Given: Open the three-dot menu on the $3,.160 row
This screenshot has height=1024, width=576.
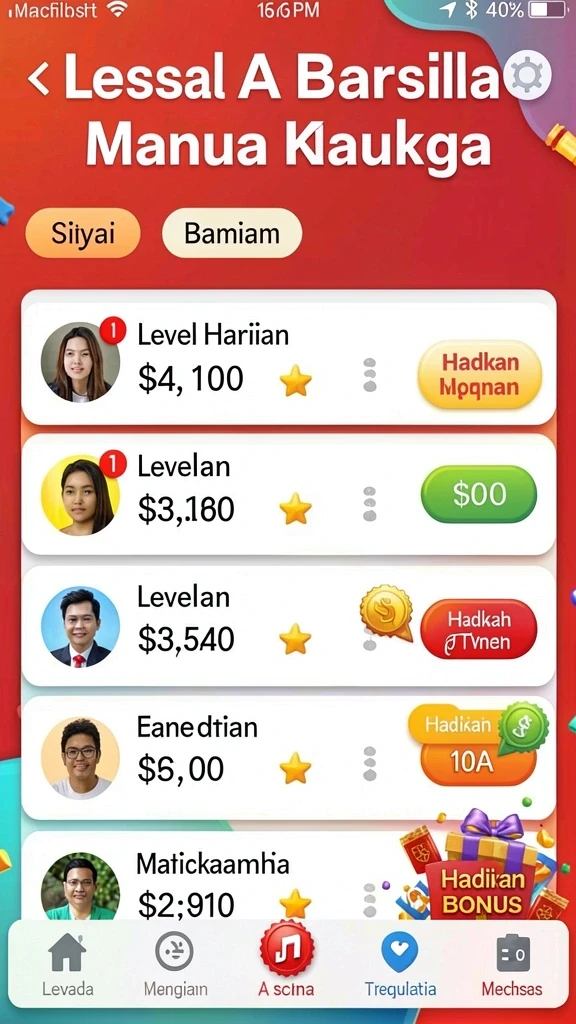Looking at the screenshot, I should [x=370, y=504].
